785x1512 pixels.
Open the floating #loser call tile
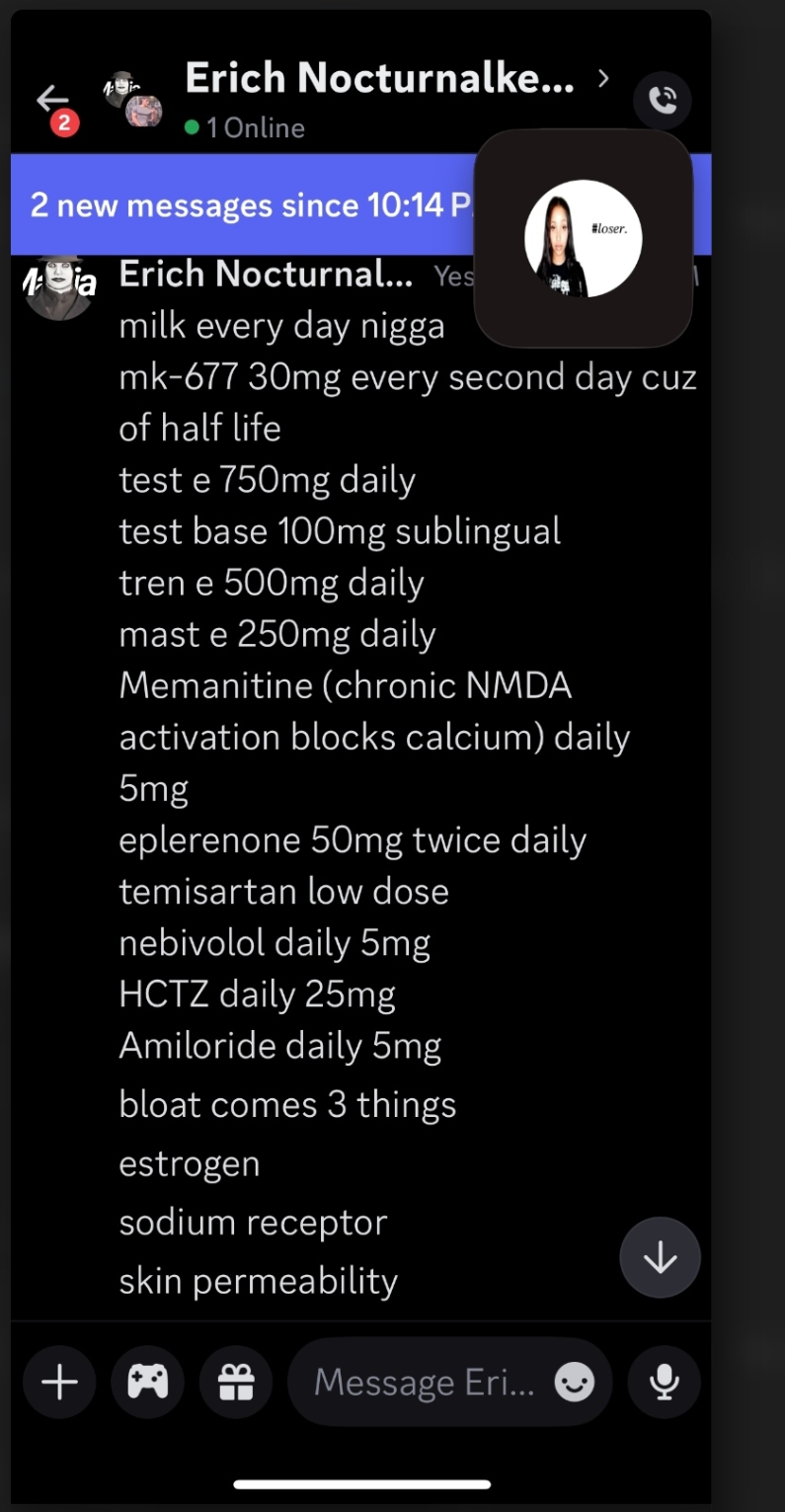point(584,238)
